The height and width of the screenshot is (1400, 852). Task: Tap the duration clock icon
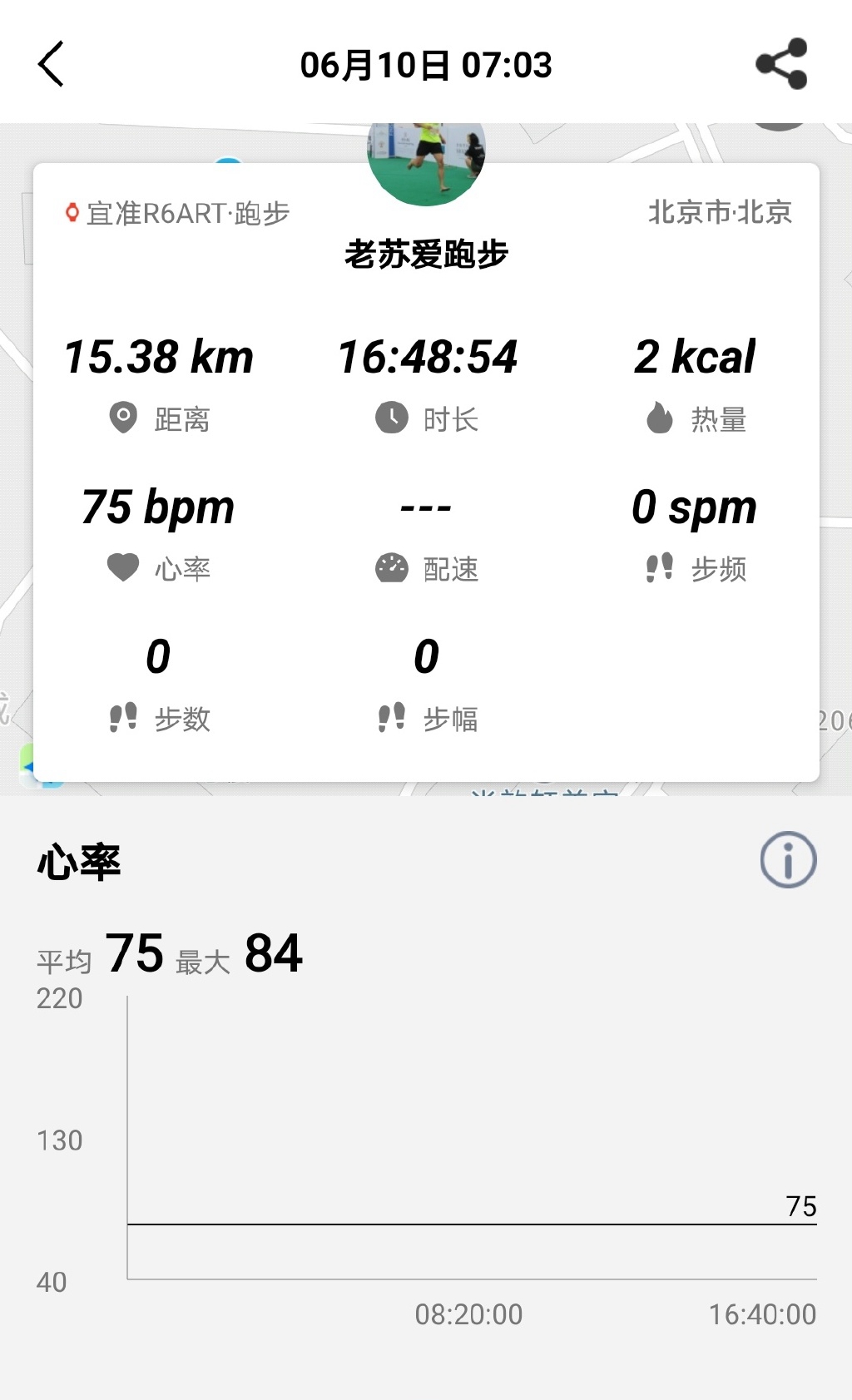392,420
